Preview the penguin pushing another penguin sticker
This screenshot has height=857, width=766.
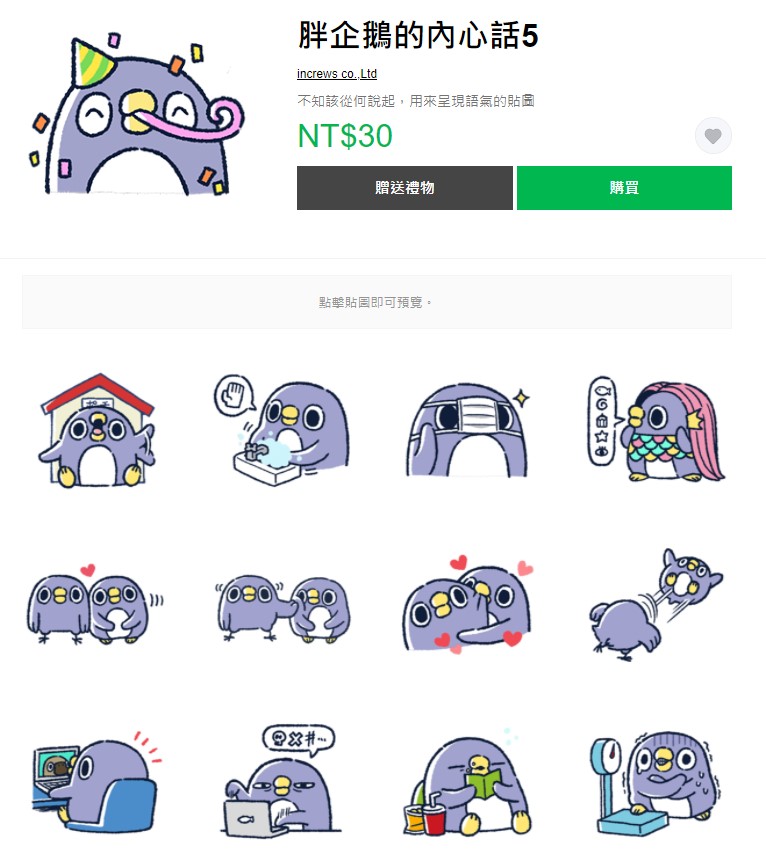[284, 607]
